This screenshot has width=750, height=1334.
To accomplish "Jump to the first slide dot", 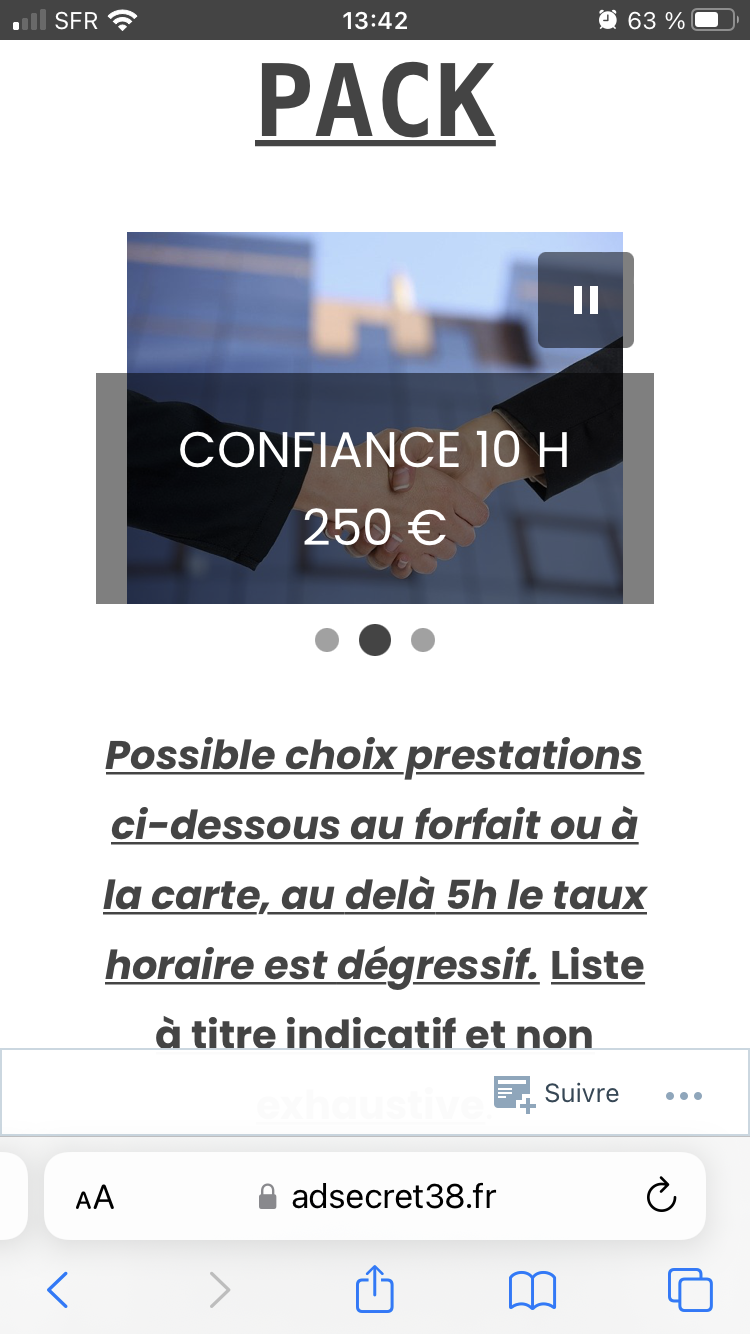I will click(327, 640).
